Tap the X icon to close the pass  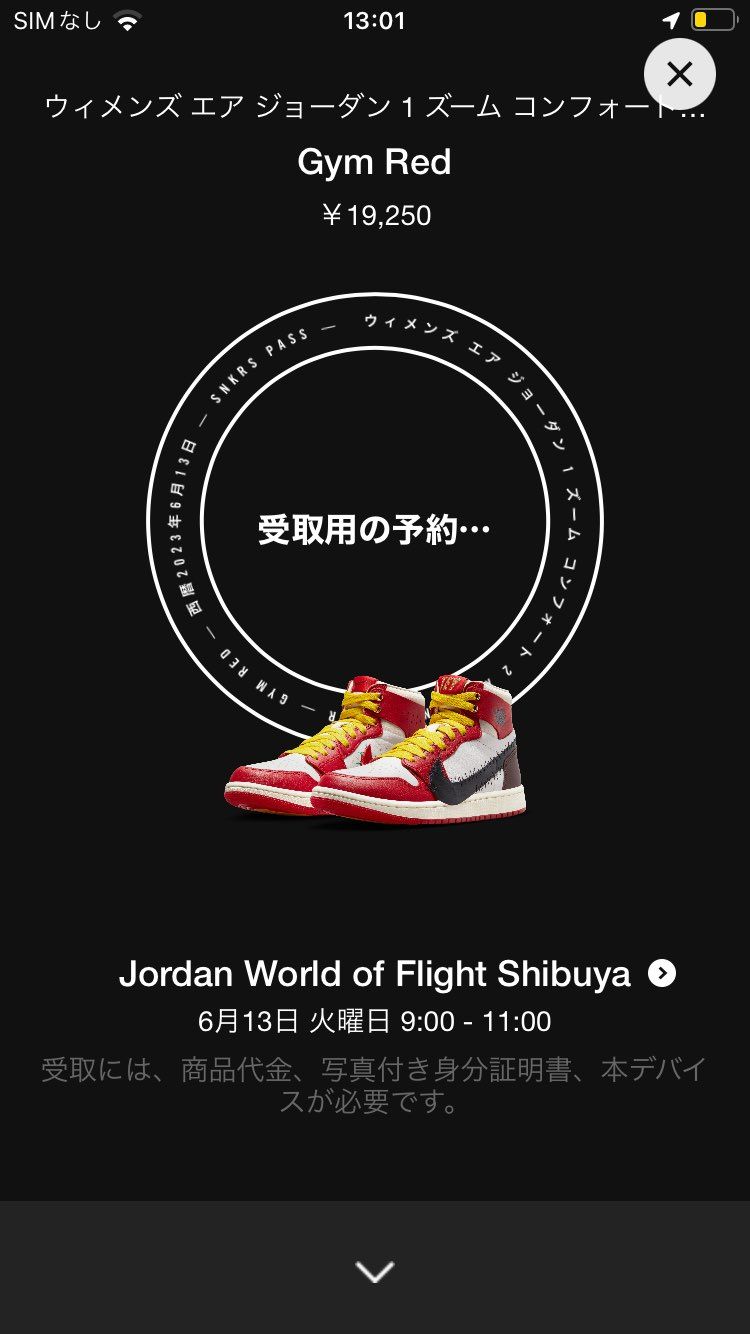coord(681,74)
